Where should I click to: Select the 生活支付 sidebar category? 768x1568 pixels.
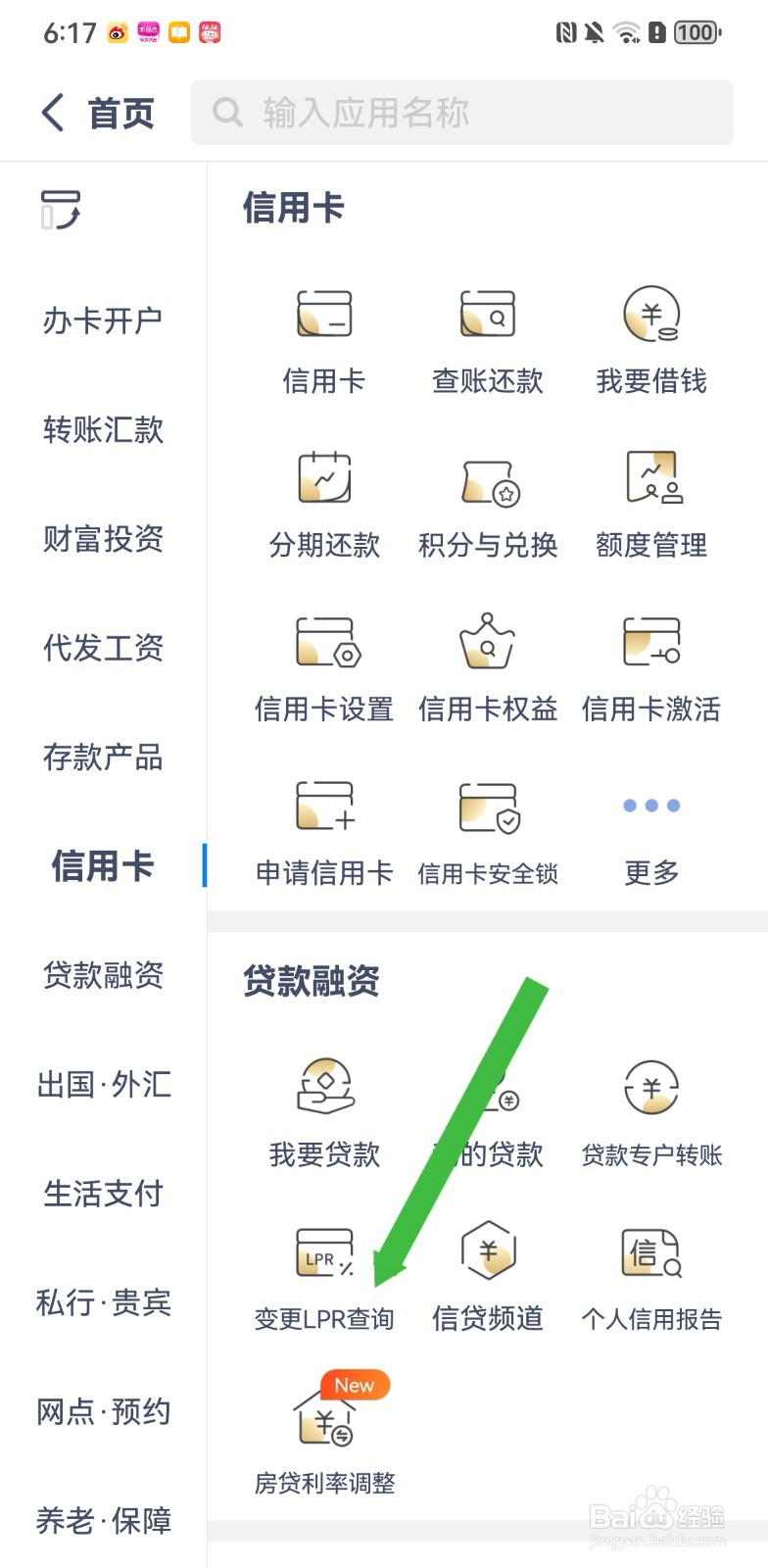point(103,1194)
